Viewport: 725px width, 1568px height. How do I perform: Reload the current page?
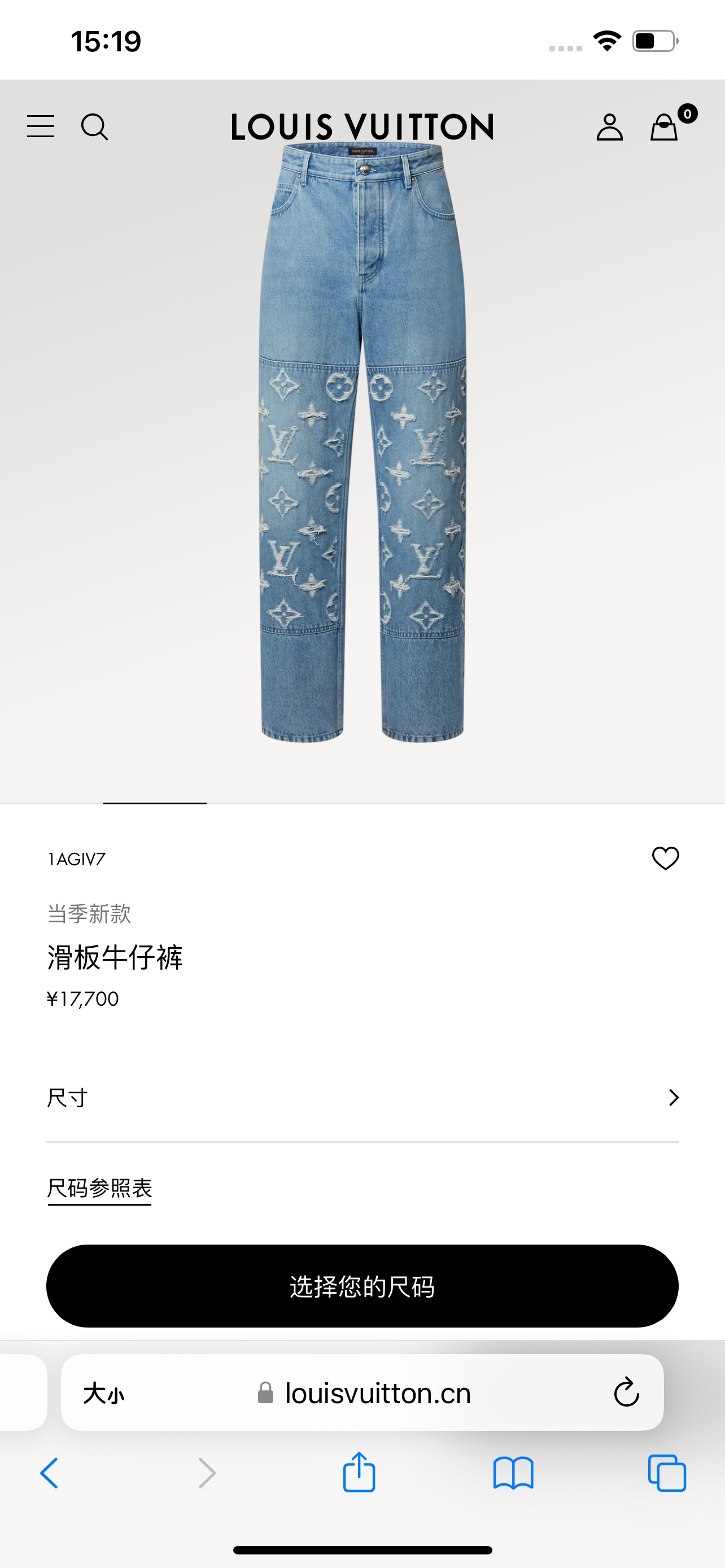point(626,1392)
